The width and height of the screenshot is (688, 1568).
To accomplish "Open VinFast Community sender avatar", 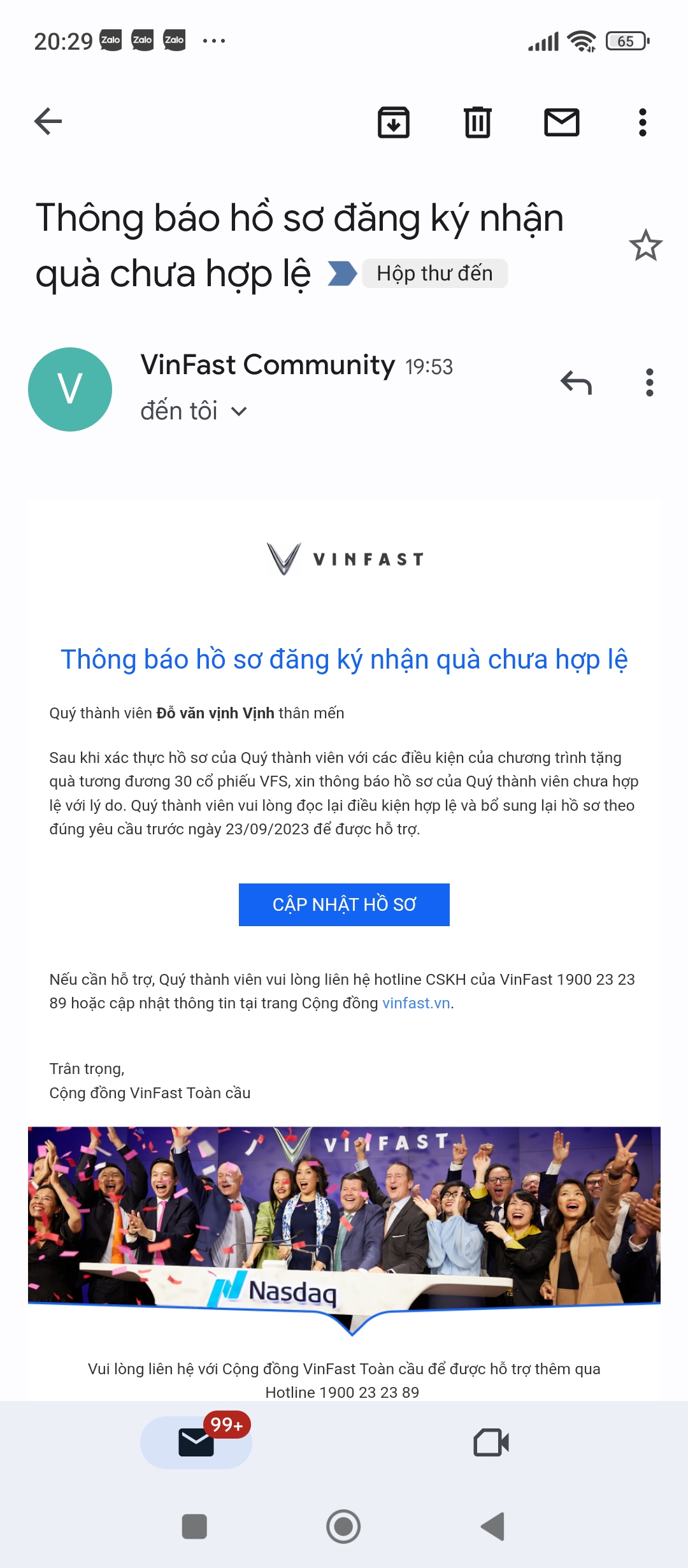I will tap(70, 389).
